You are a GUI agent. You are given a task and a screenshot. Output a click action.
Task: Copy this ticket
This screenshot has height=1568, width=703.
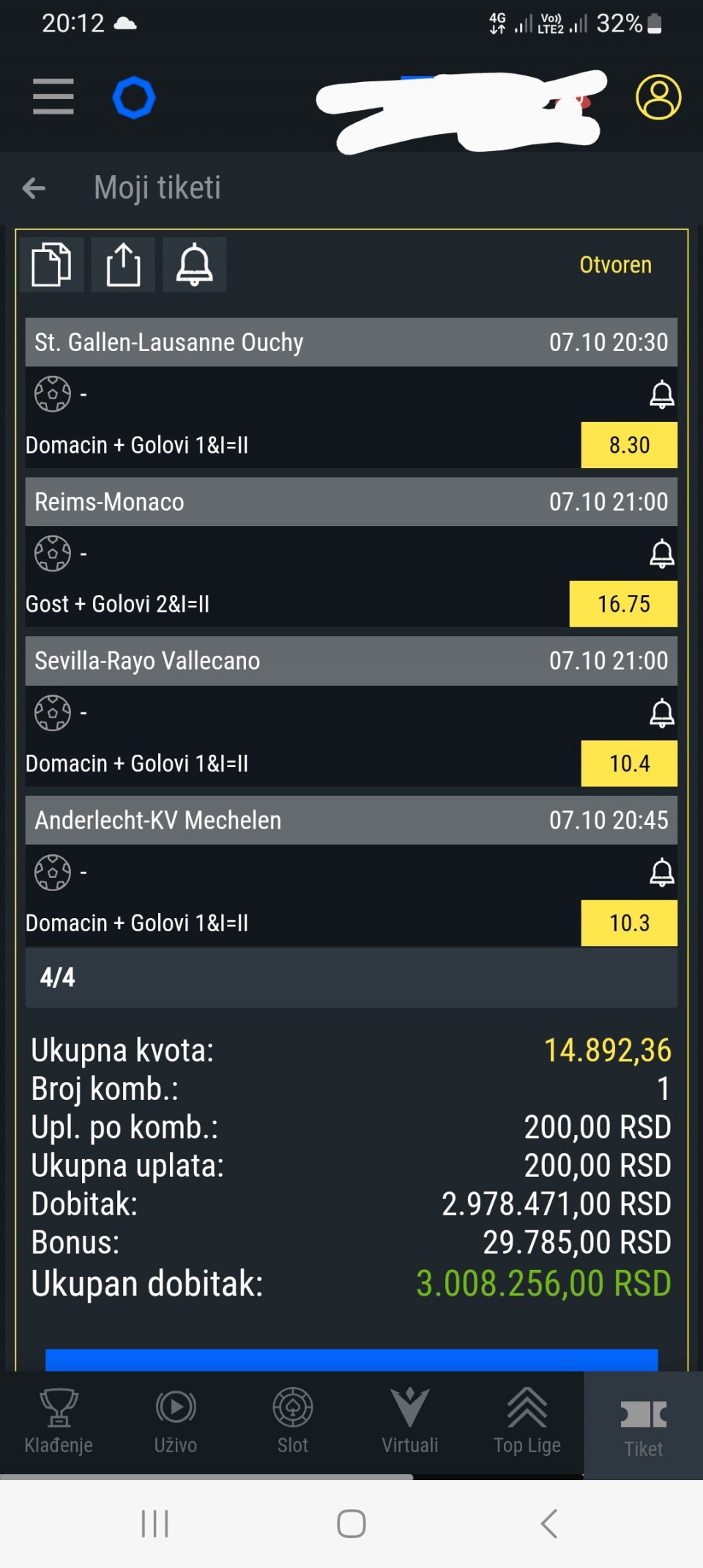click(x=51, y=265)
